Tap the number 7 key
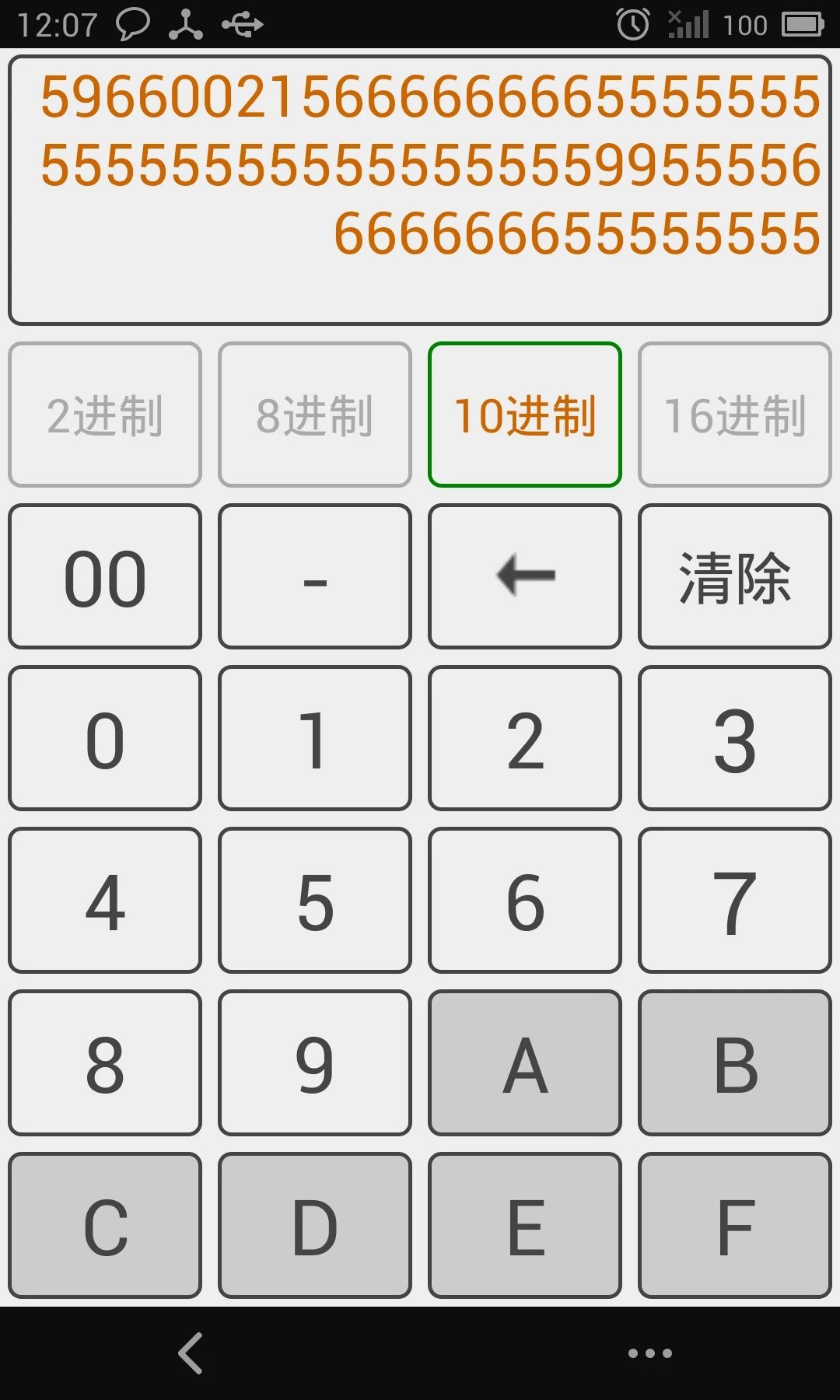Viewport: 840px width, 1400px height. (735, 900)
